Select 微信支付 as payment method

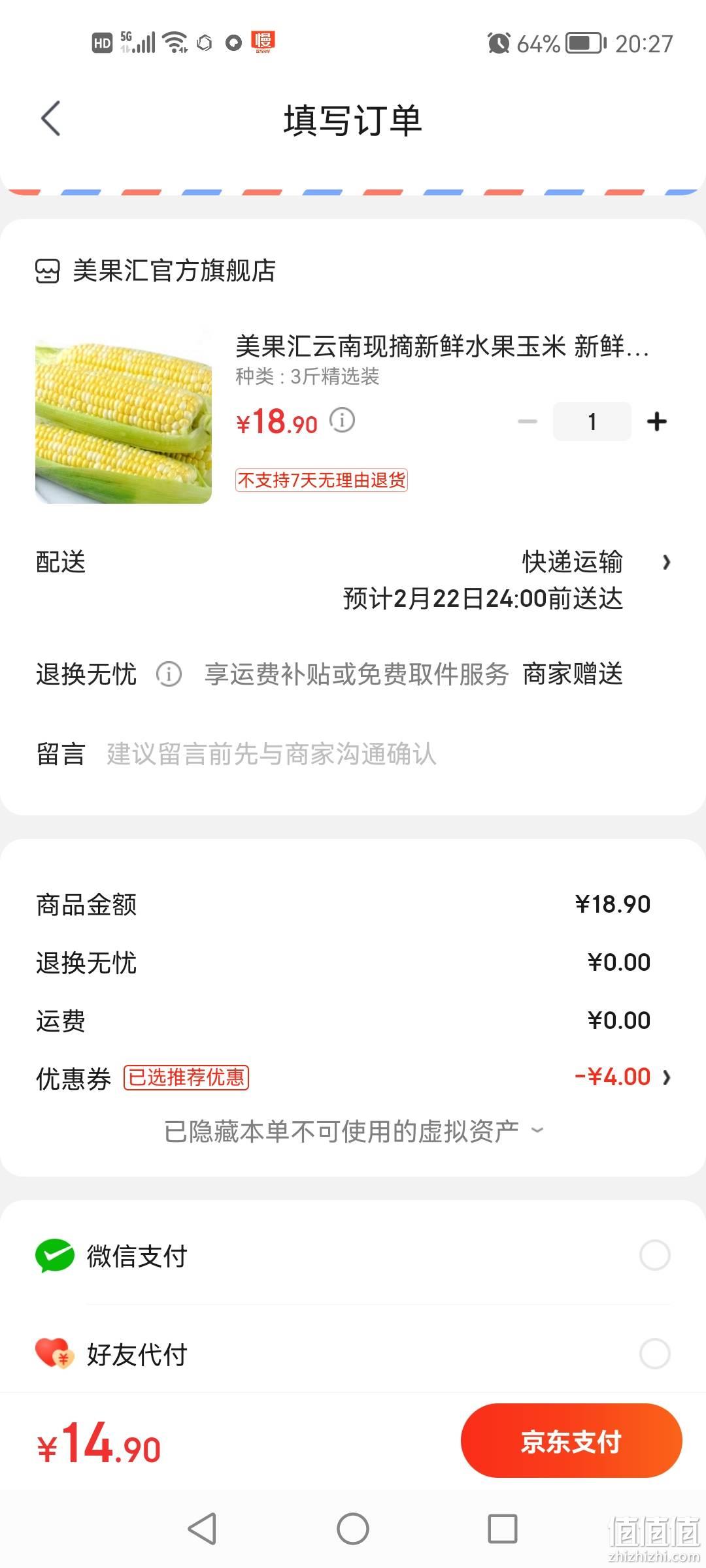click(353, 1256)
